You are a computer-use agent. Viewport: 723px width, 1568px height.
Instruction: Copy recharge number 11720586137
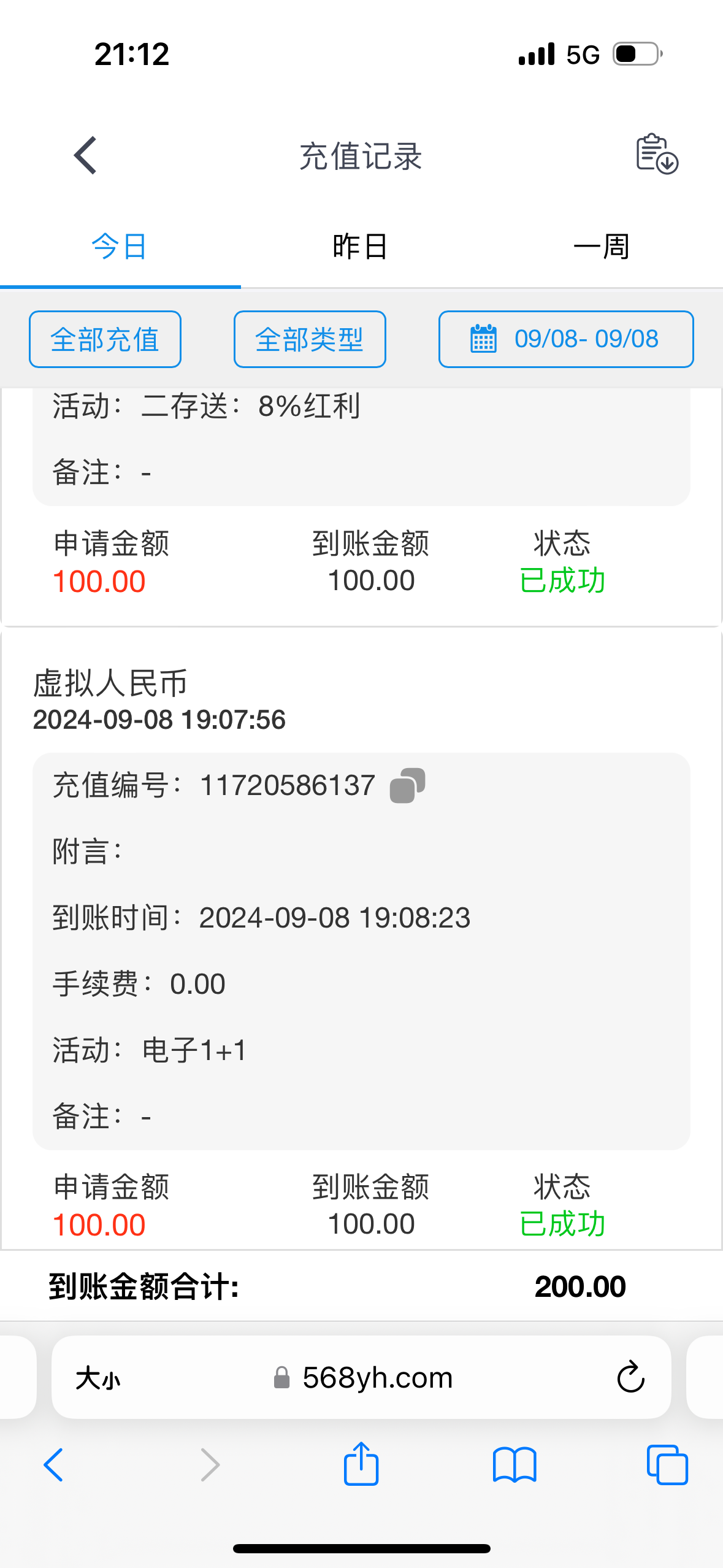pyautogui.click(x=407, y=785)
